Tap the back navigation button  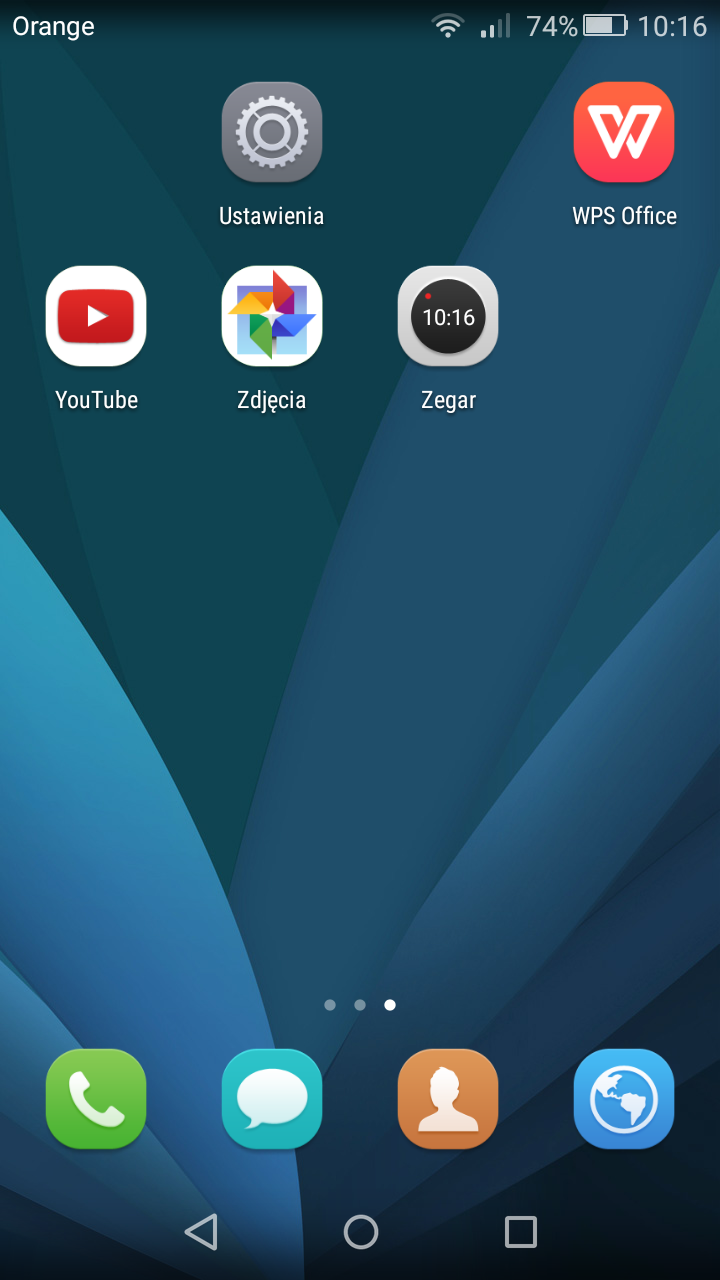click(x=201, y=1231)
